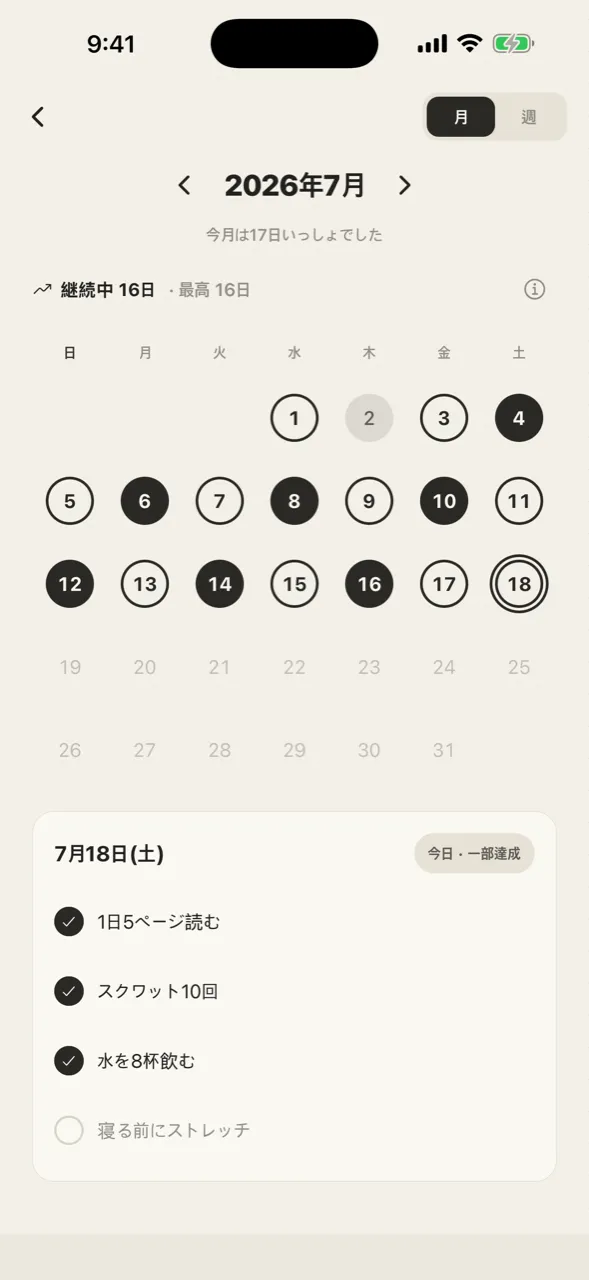The height and width of the screenshot is (1280, 589).
Task: Select July 4 on the calendar
Action: point(519,418)
